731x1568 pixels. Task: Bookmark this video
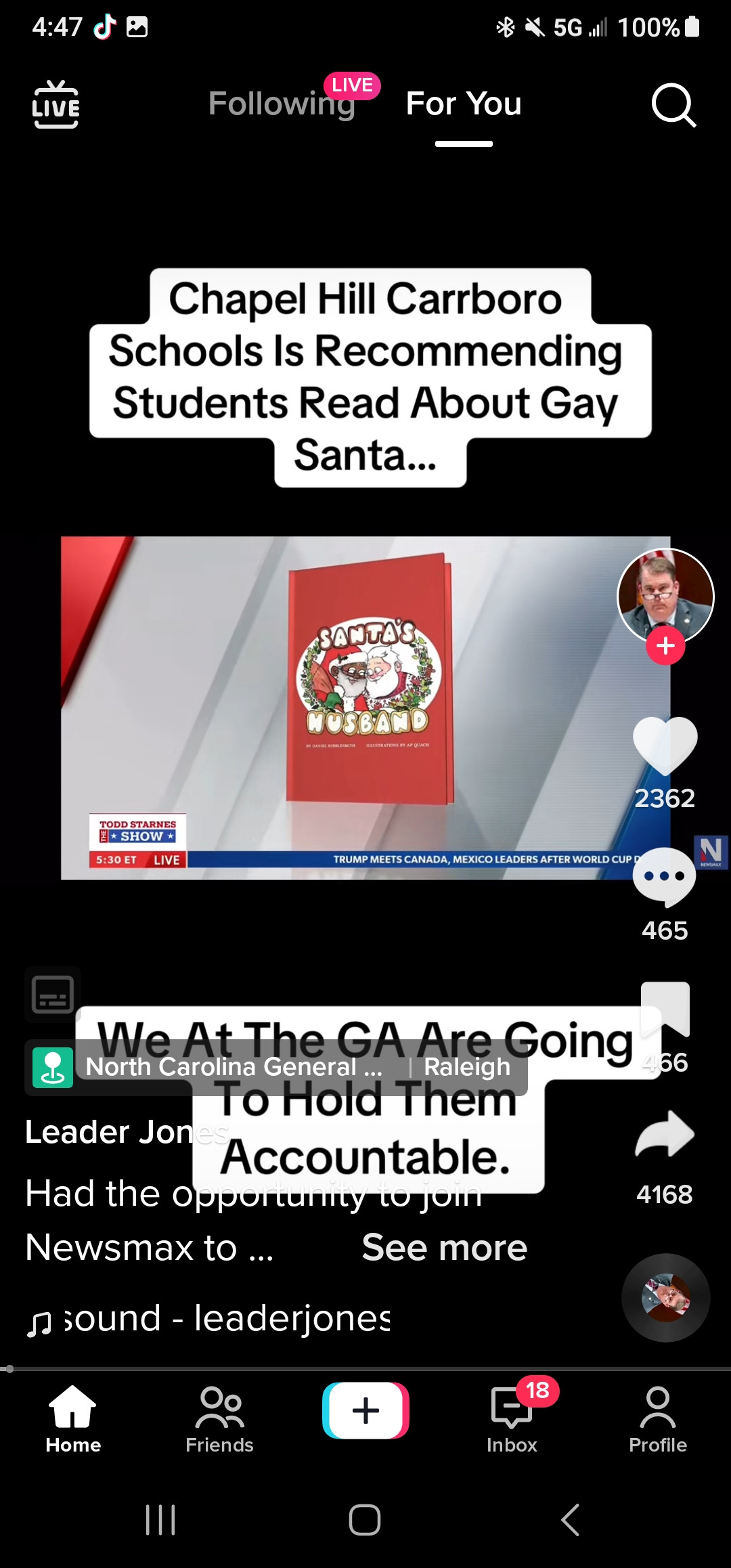click(x=665, y=1009)
